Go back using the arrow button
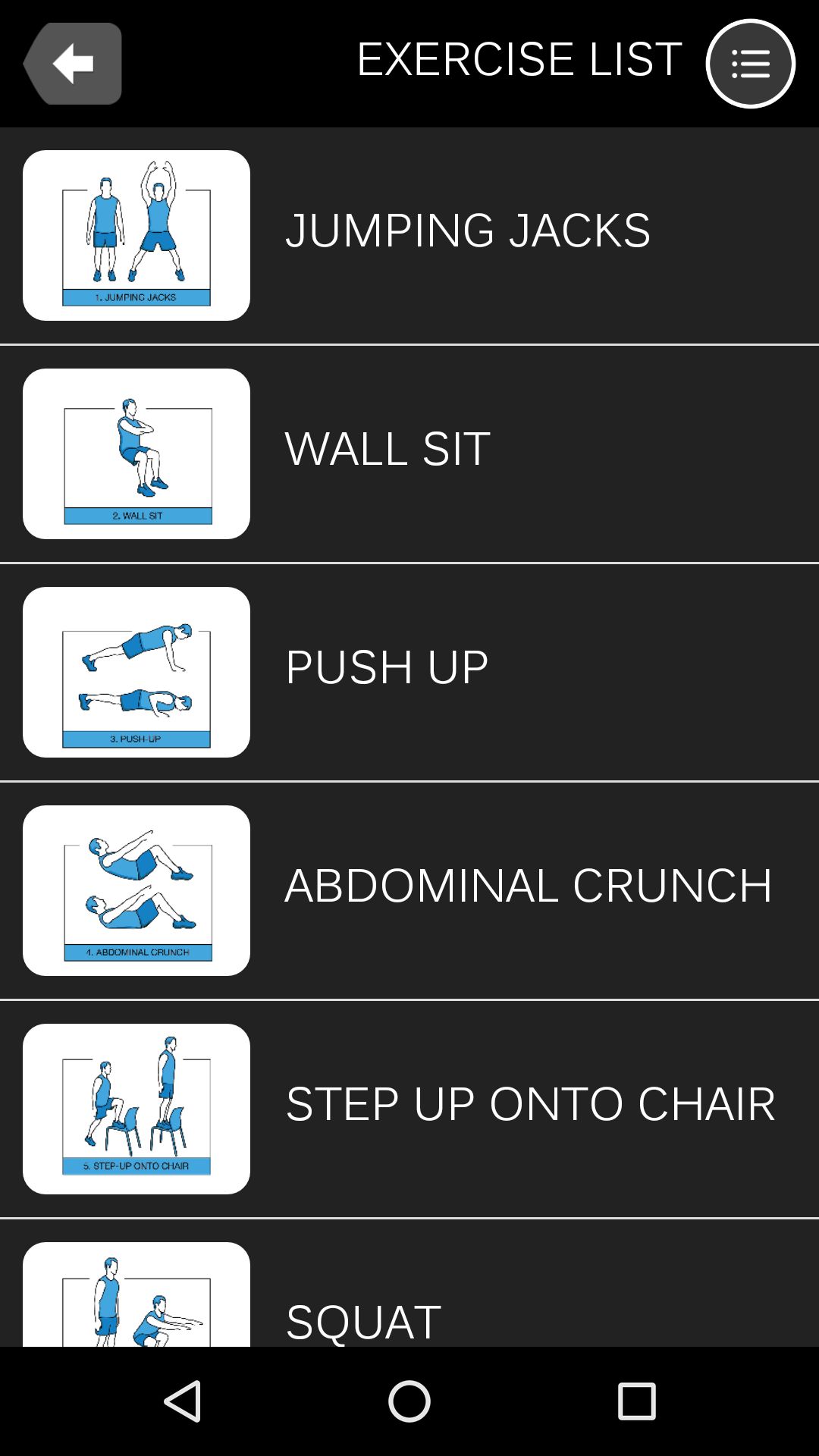This screenshot has height=1456, width=819. click(x=73, y=64)
